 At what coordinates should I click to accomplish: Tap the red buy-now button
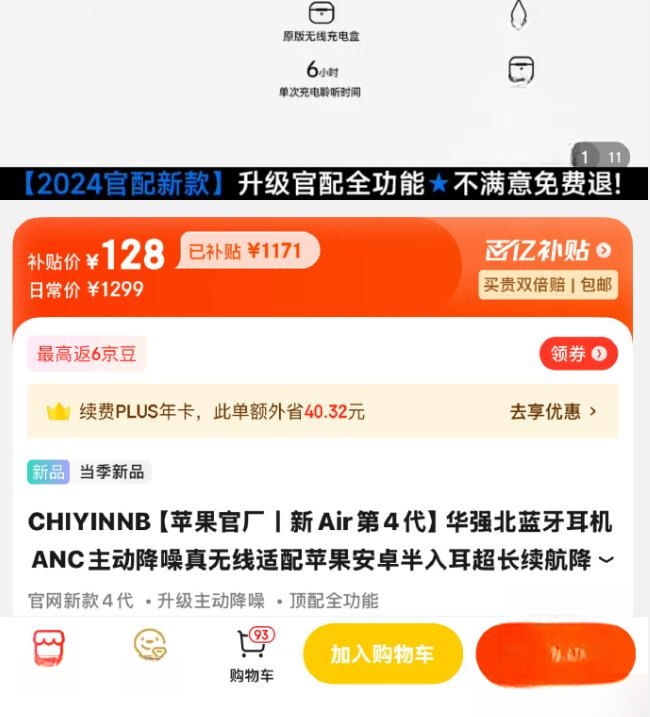(555, 654)
